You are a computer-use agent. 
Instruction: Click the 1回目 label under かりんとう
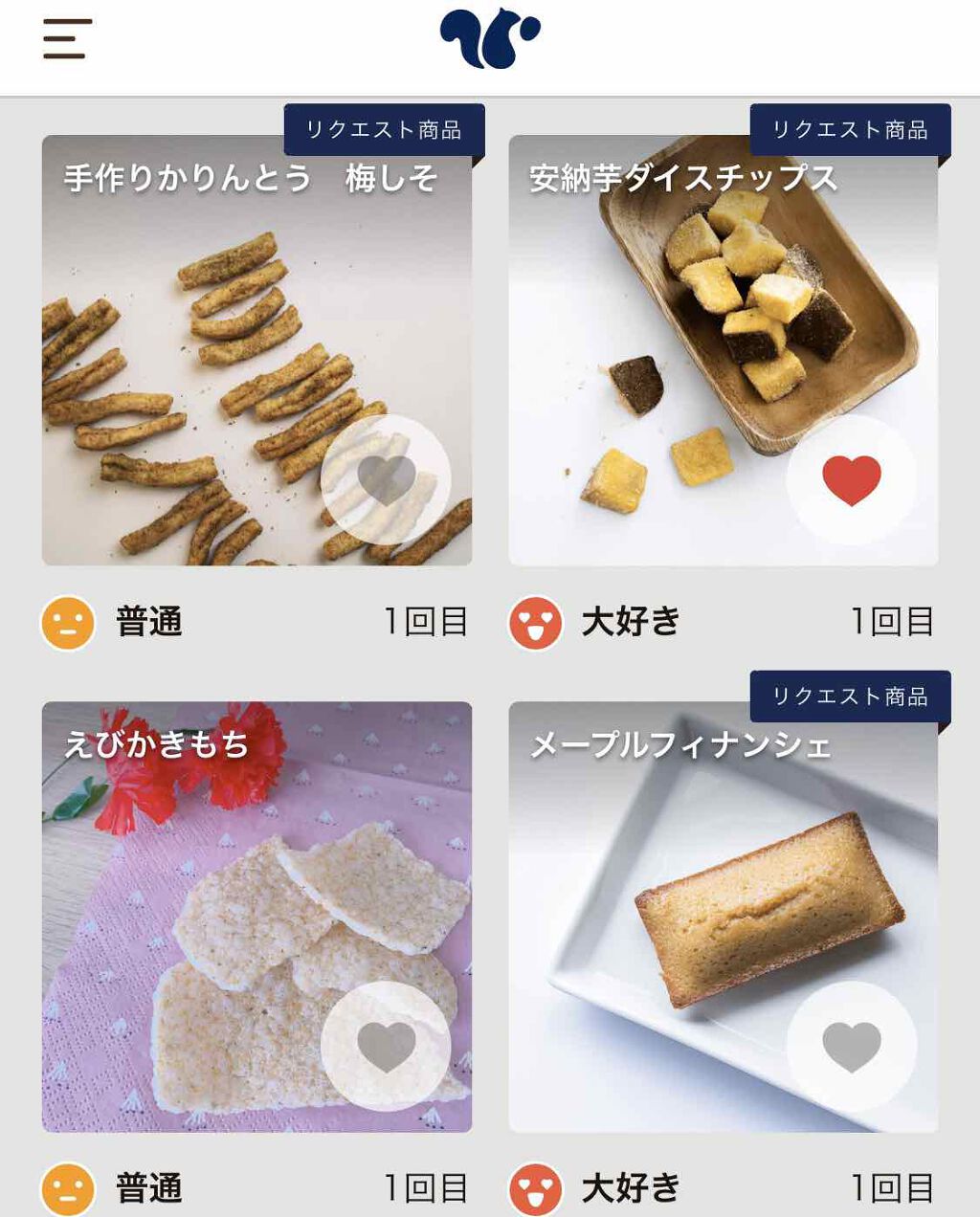pos(426,620)
